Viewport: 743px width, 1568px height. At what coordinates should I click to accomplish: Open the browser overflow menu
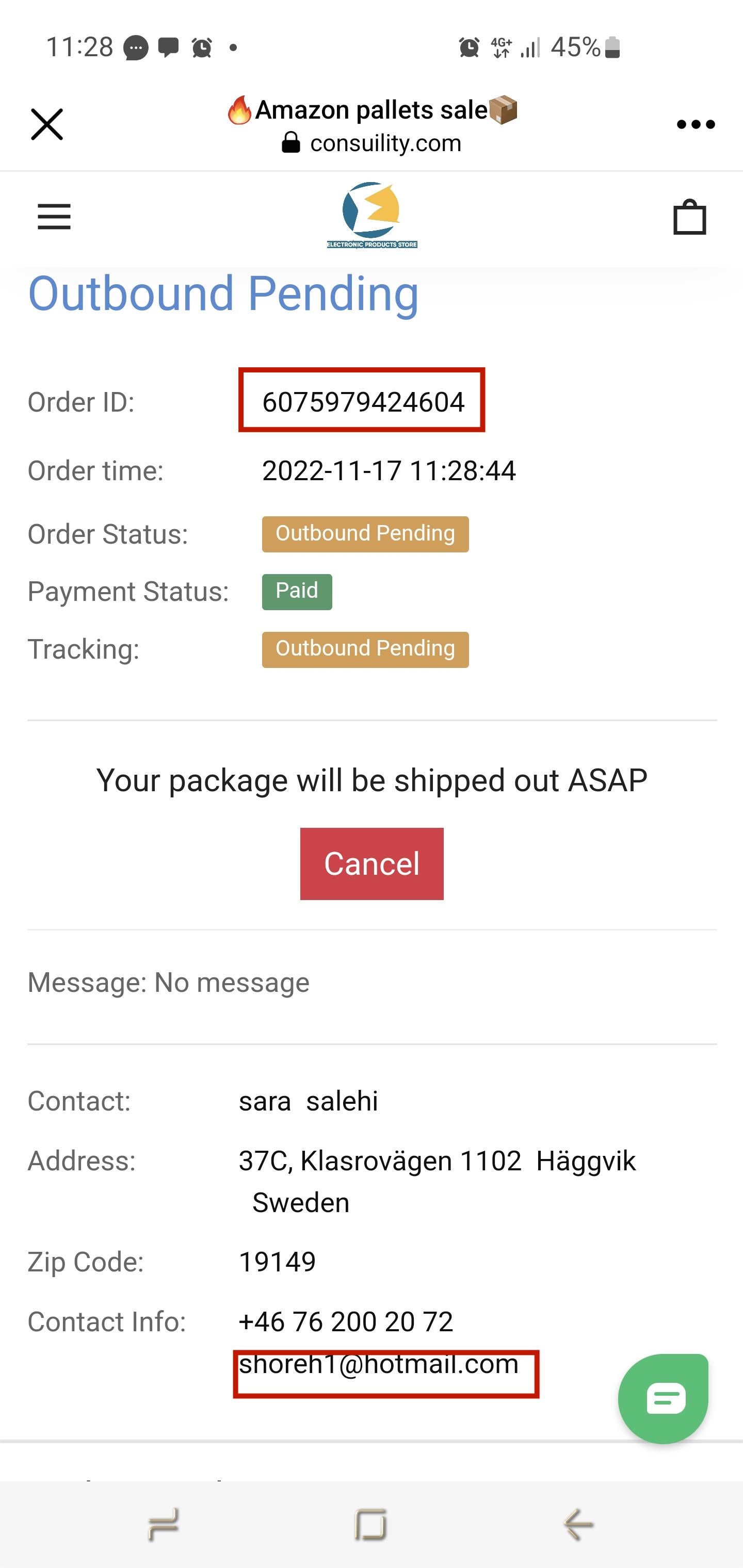(696, 125)
